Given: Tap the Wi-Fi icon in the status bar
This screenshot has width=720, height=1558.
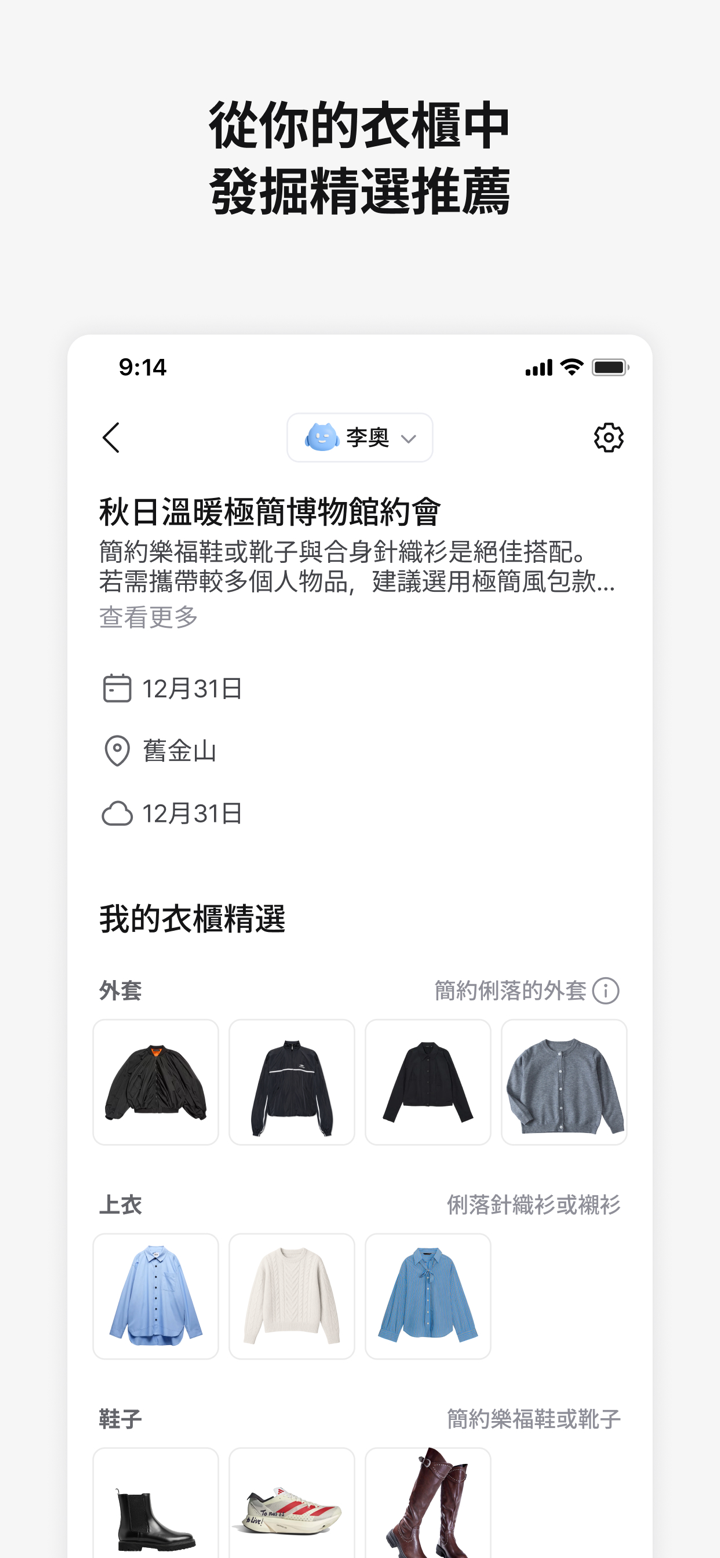Looking at the screenshot, I should [x=569, y=367].
